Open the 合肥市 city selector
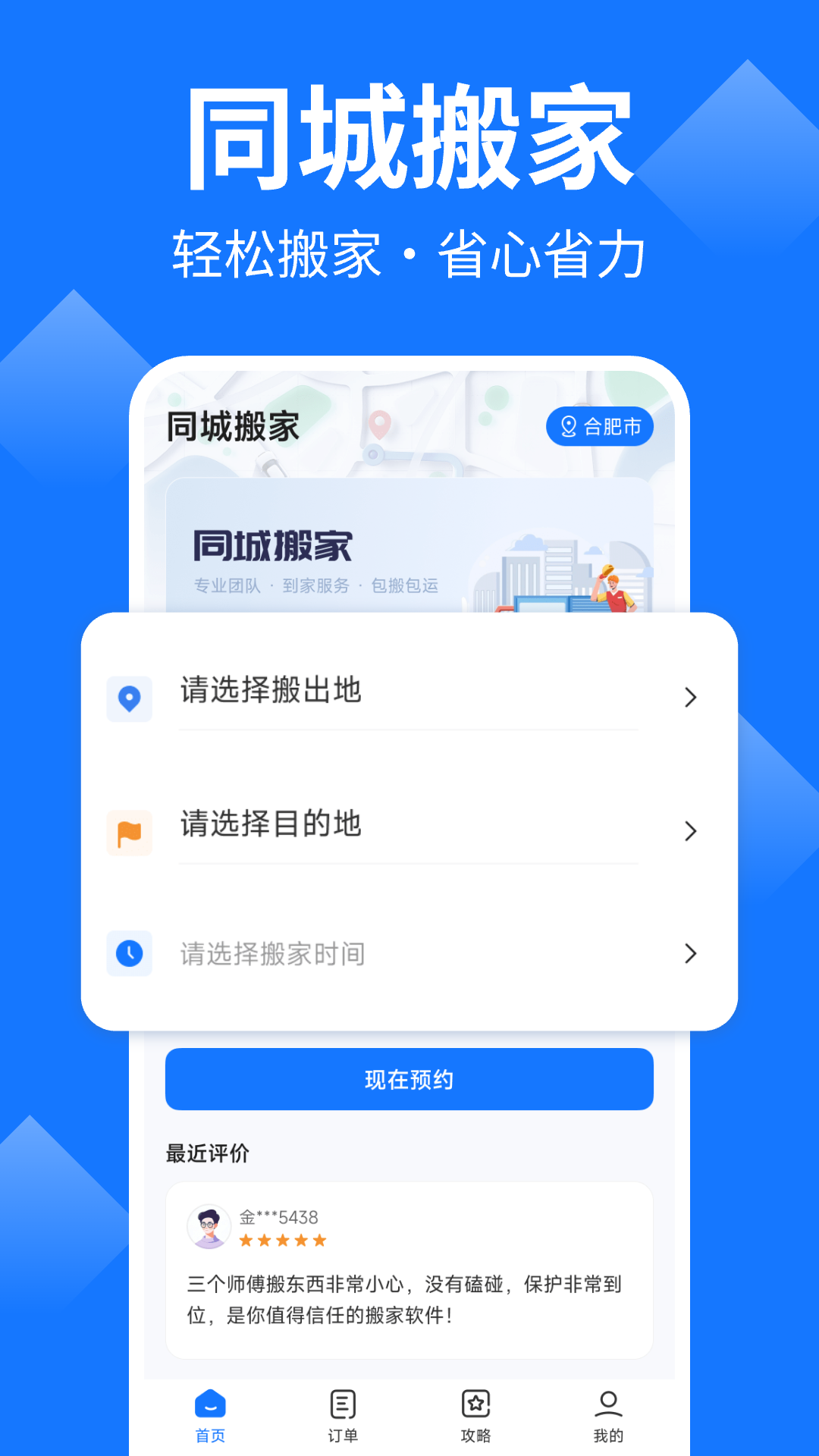This screenshot has width=819, height=1456. [x=601, y=426]
